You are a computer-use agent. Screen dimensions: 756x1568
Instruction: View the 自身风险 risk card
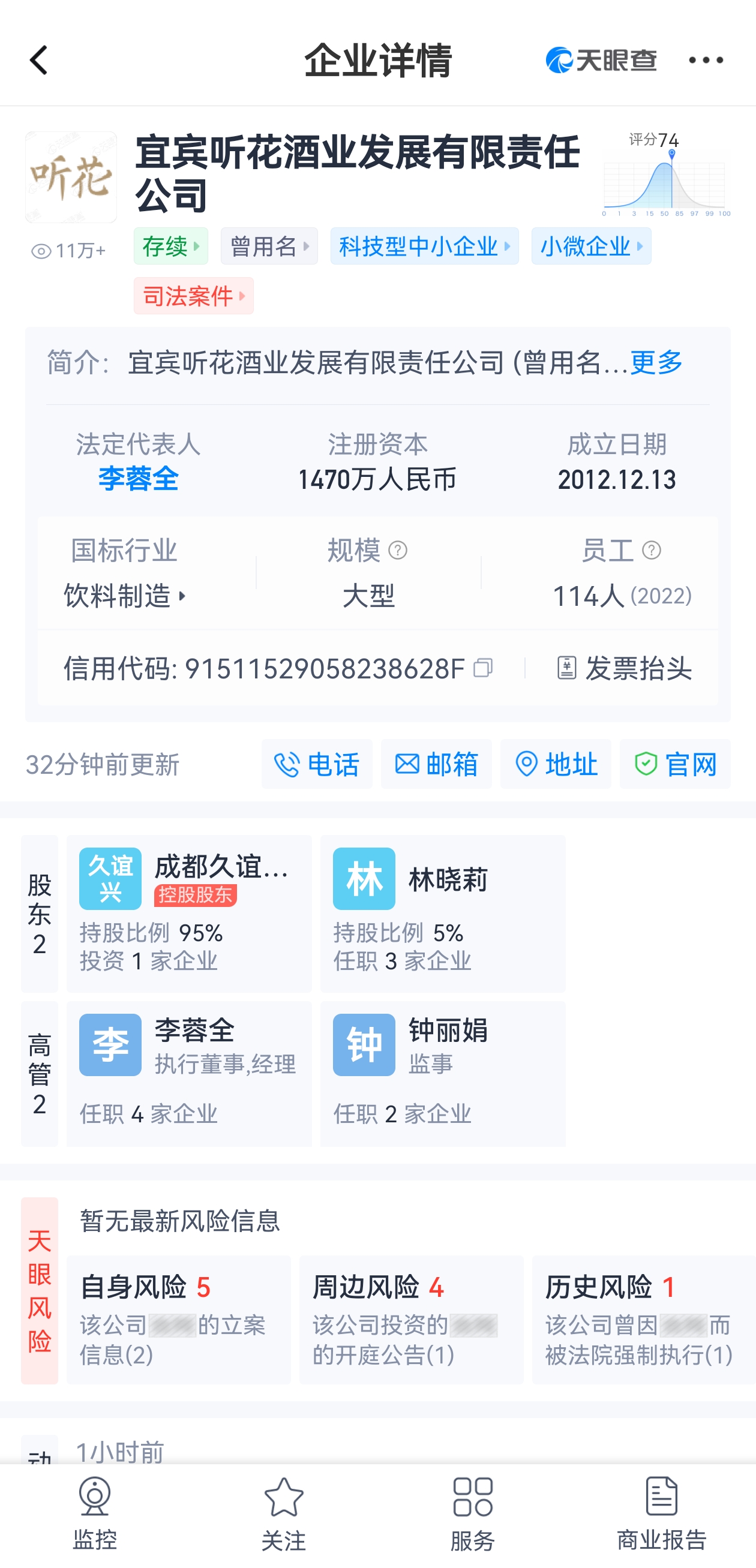point(178,1319)
